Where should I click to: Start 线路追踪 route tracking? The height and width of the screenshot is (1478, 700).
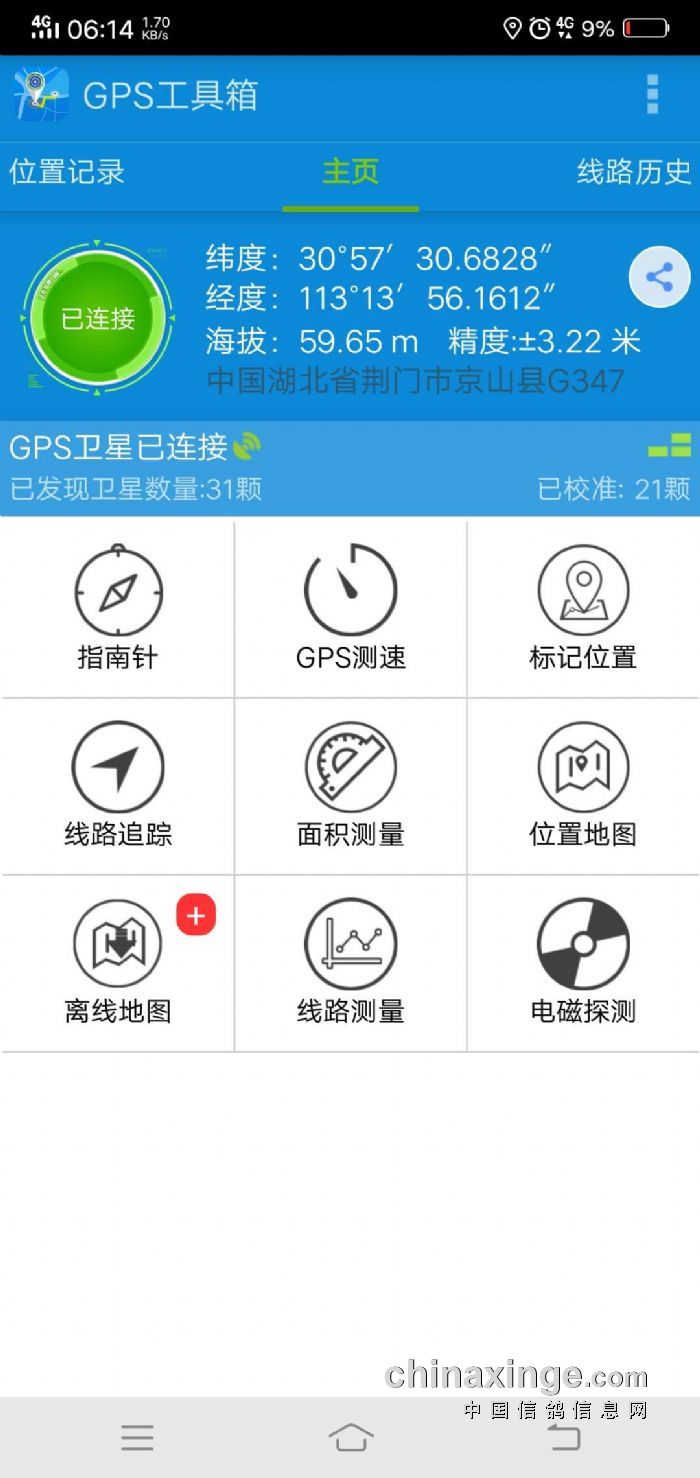(x=118, y=785)
